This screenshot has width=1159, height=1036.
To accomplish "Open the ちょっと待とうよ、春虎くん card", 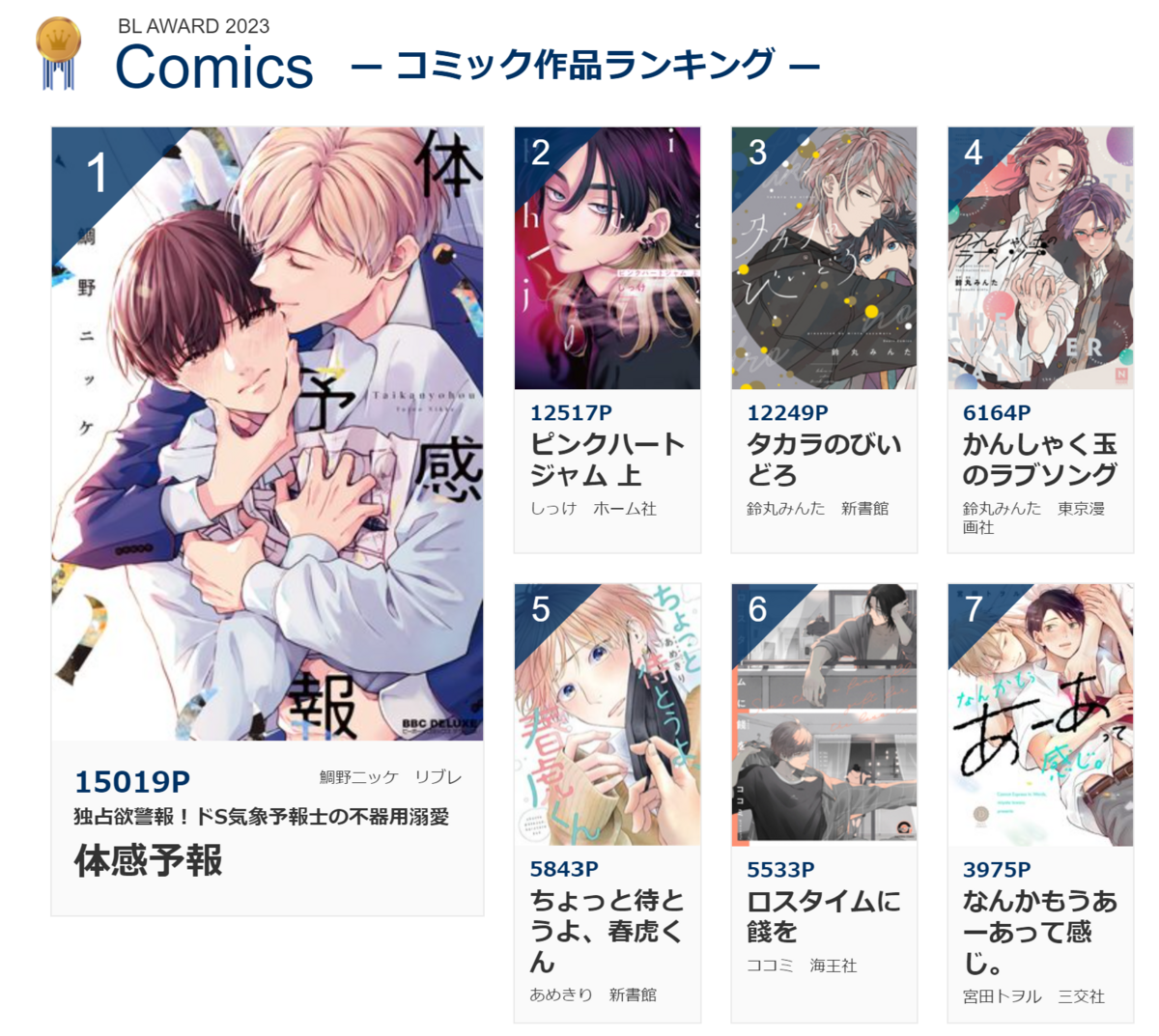I will [608, 802].
